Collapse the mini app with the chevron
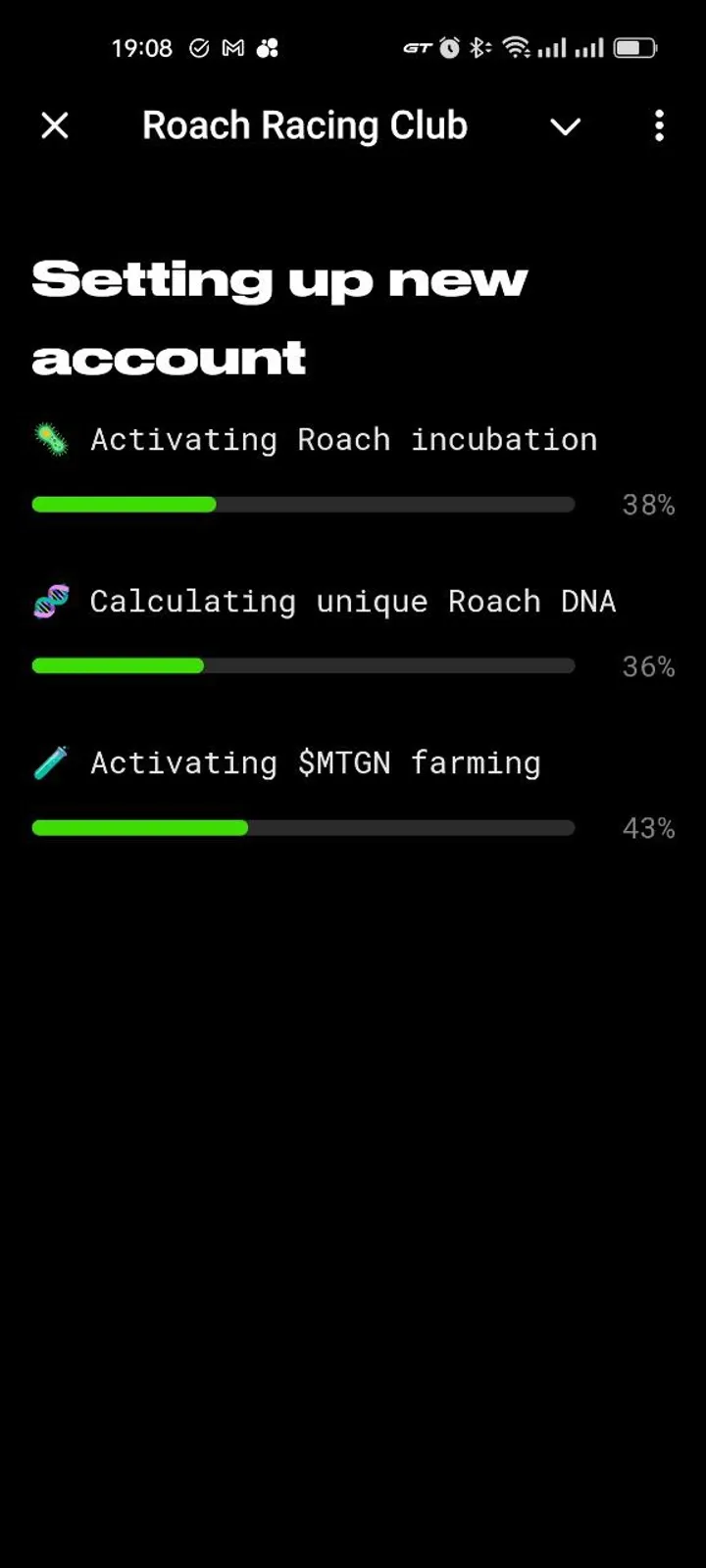This screenshot has width=706, height=1568. pyautogui.click(x=565, y=126)
